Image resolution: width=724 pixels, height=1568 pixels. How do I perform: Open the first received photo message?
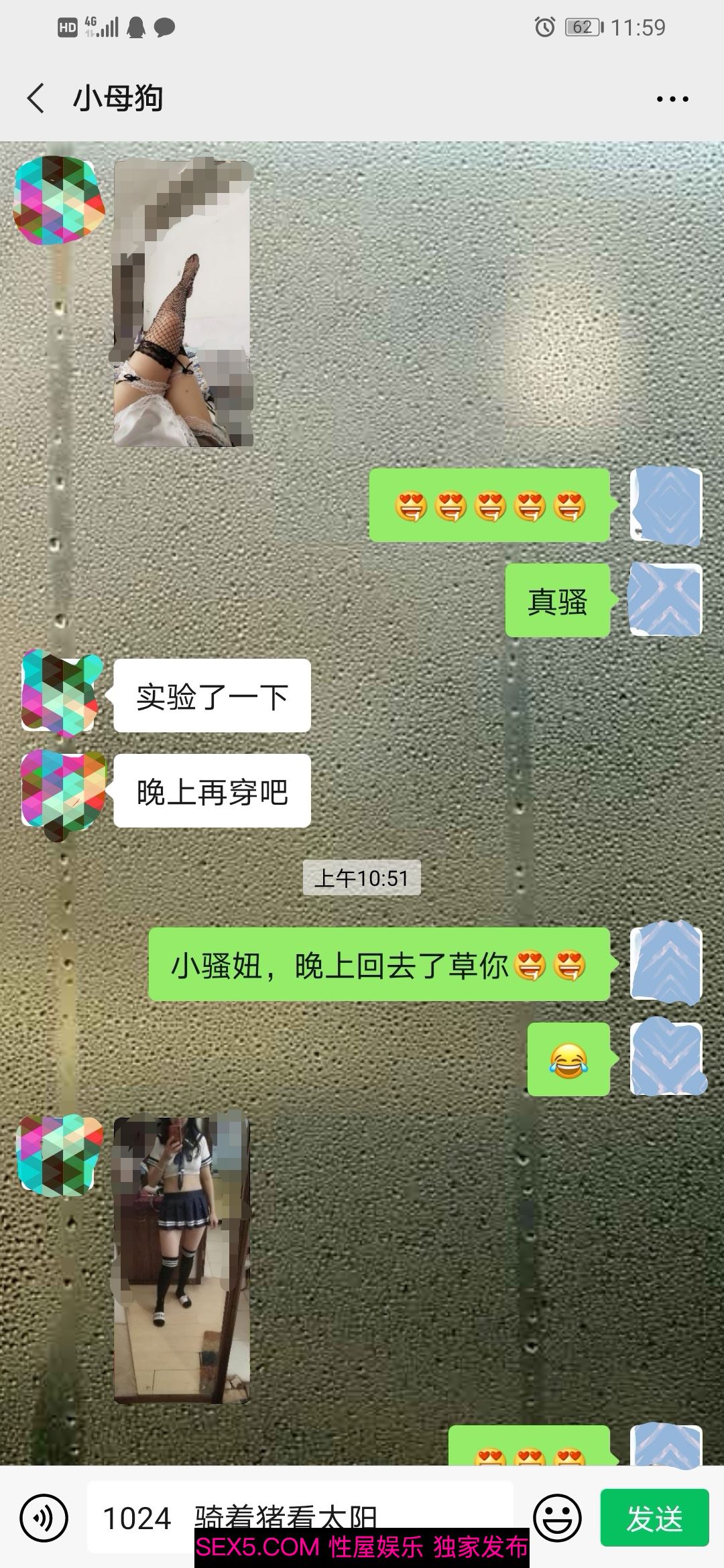[x=183, y=303]
